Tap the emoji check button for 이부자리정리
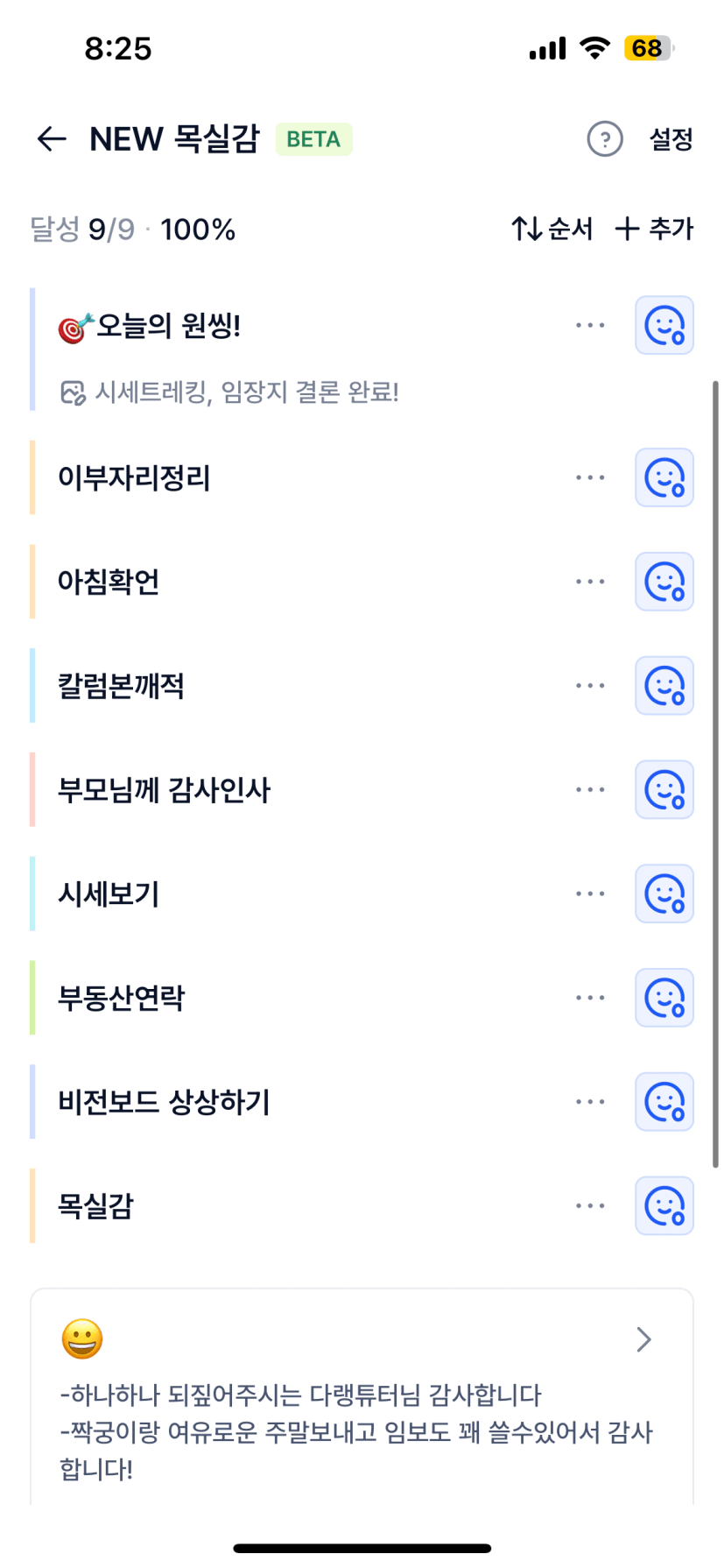 coord(664,478)
